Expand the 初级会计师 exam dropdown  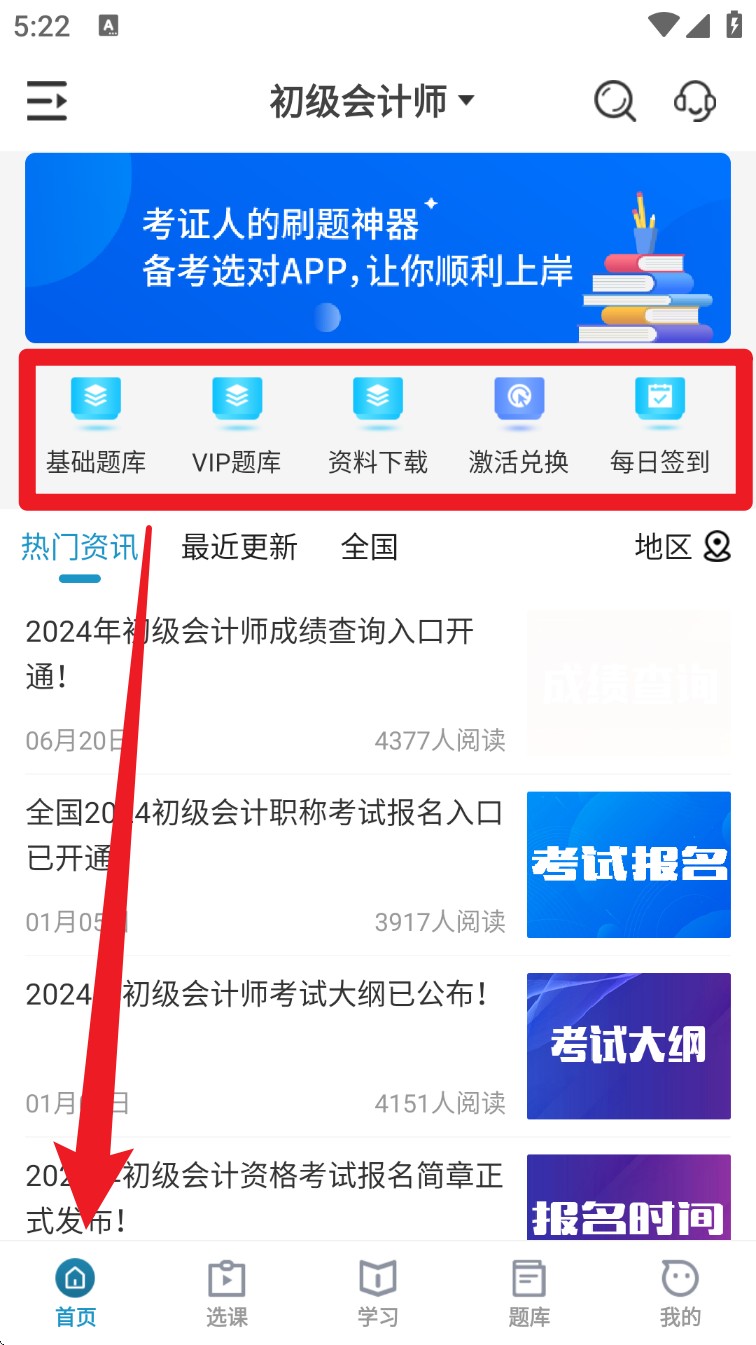(x=371, y=101)
